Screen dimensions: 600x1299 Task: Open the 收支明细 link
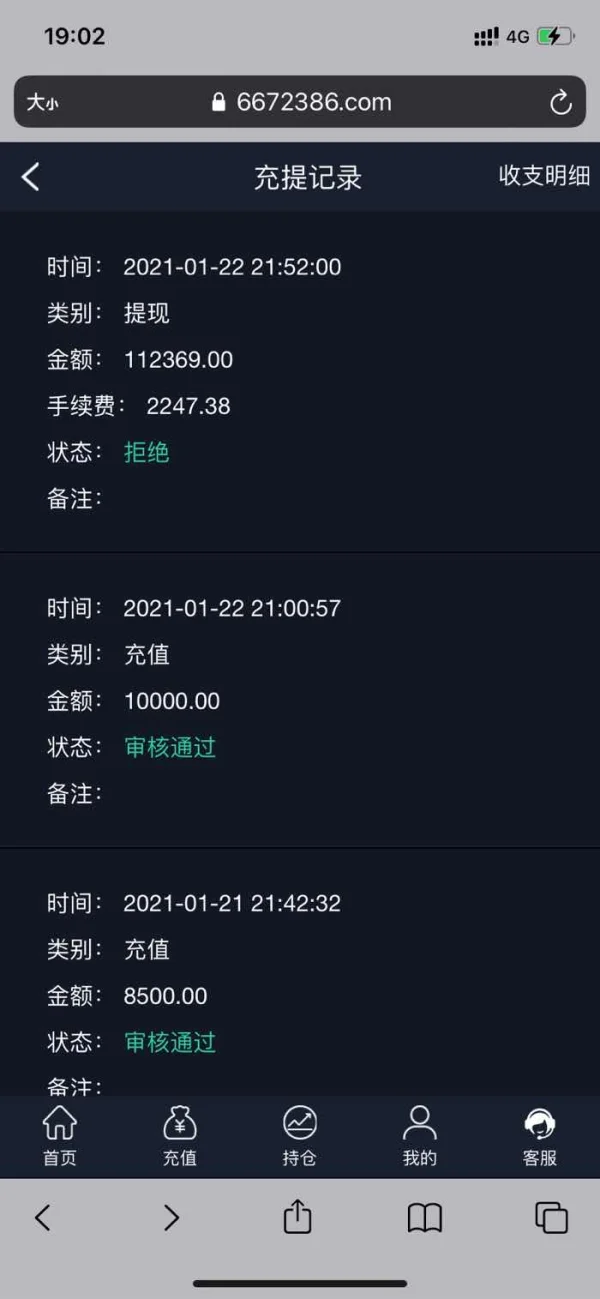(544, 176)
